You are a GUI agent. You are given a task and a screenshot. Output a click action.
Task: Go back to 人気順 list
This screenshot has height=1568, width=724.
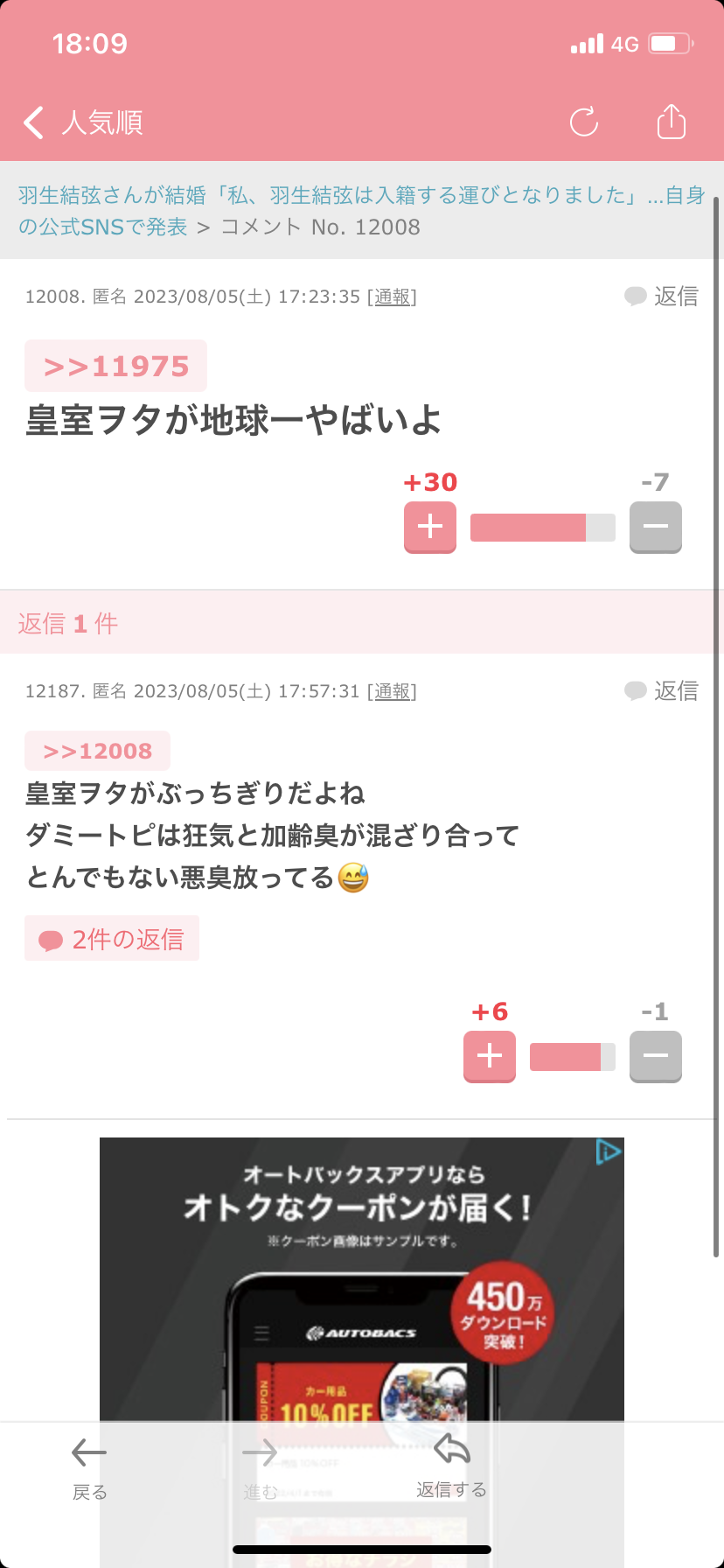pyautogui.click(x=83, y=122)
